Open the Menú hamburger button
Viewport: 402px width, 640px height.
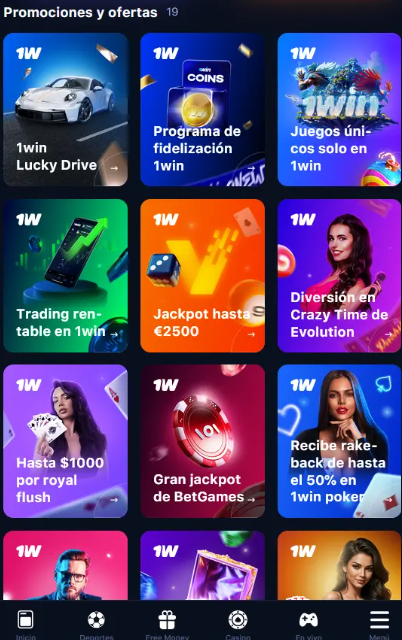[380, 624]
